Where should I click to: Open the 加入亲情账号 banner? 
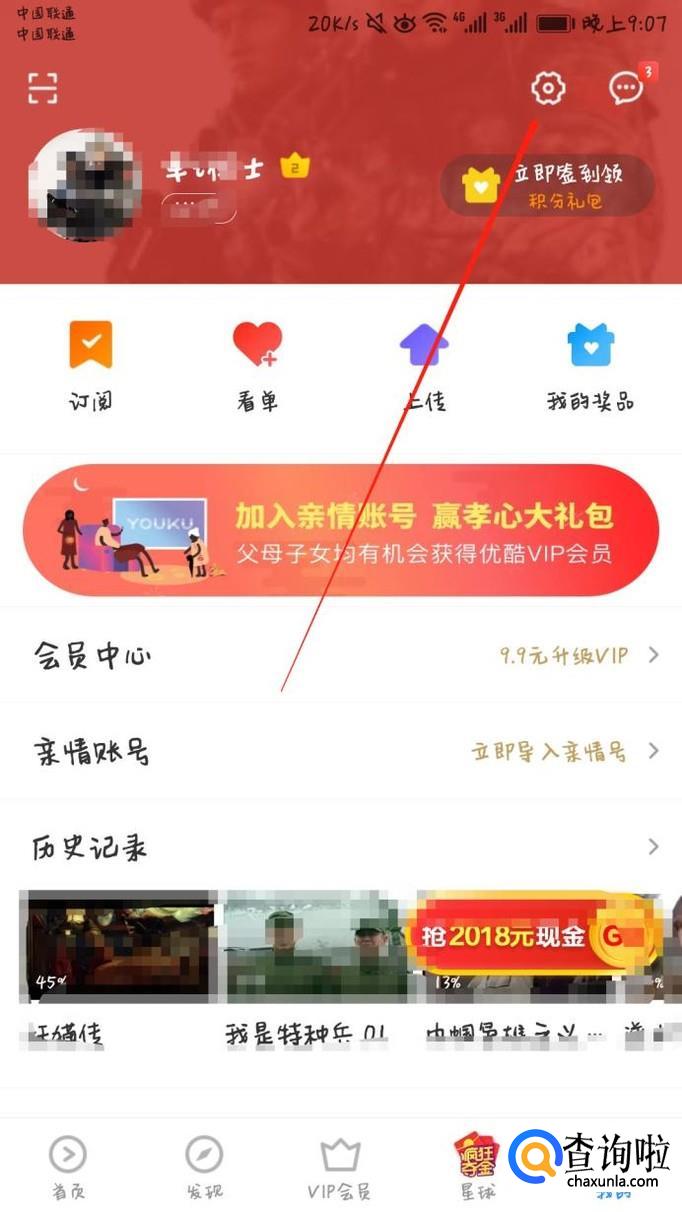pyautogui.click(x=340, y=531)
